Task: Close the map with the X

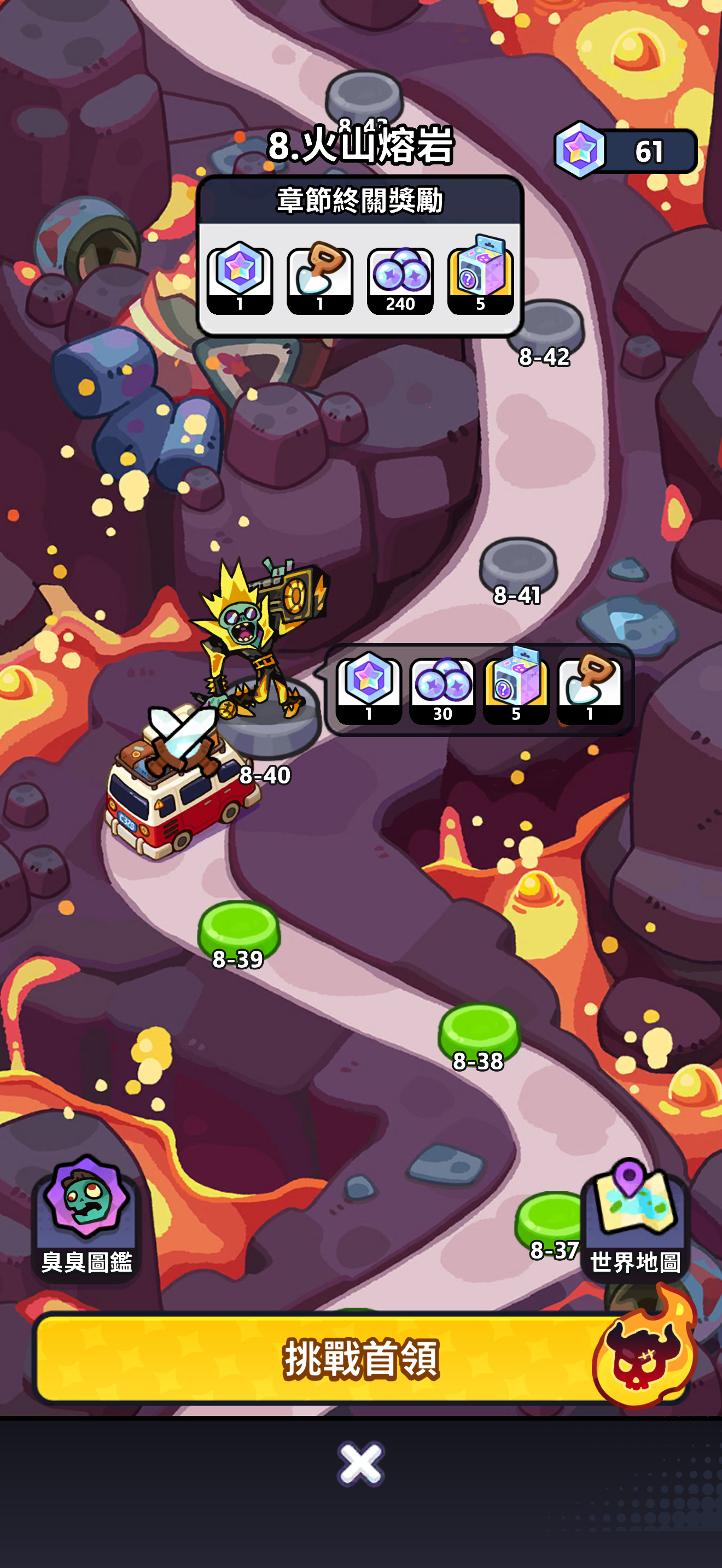Action: [361, 1464]
